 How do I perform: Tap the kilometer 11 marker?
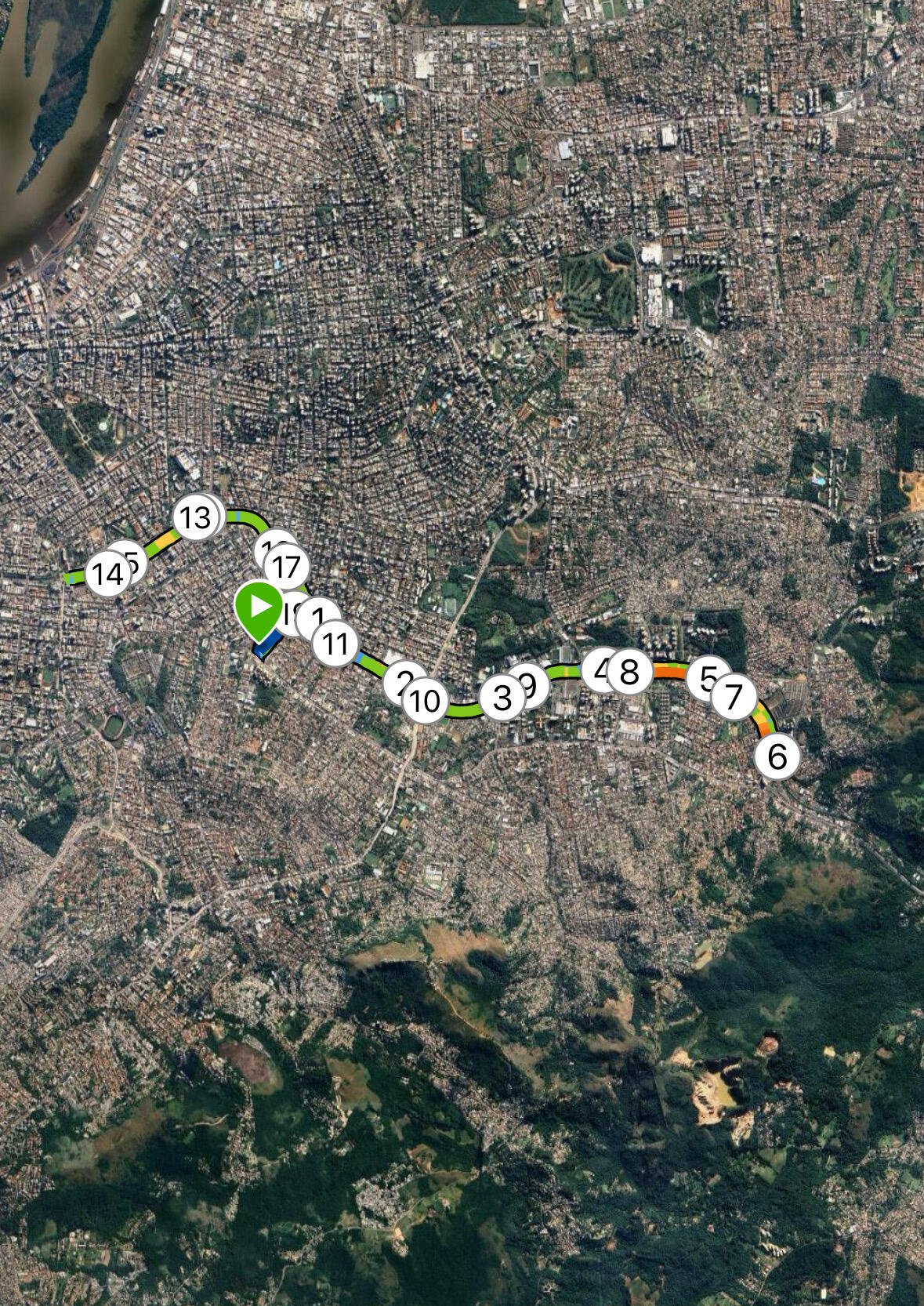tap(335, 644)
